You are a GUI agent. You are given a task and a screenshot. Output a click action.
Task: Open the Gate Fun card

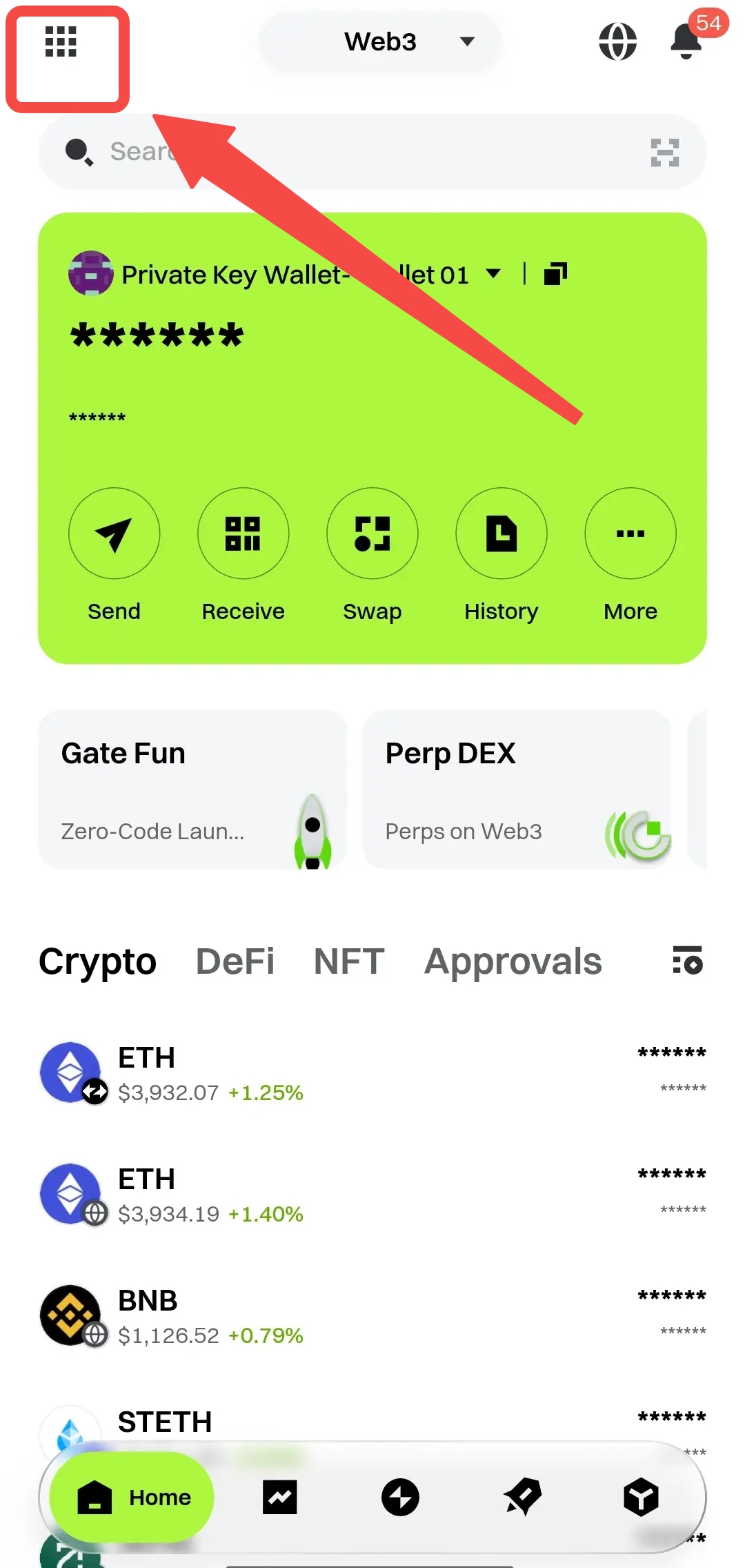192,790
